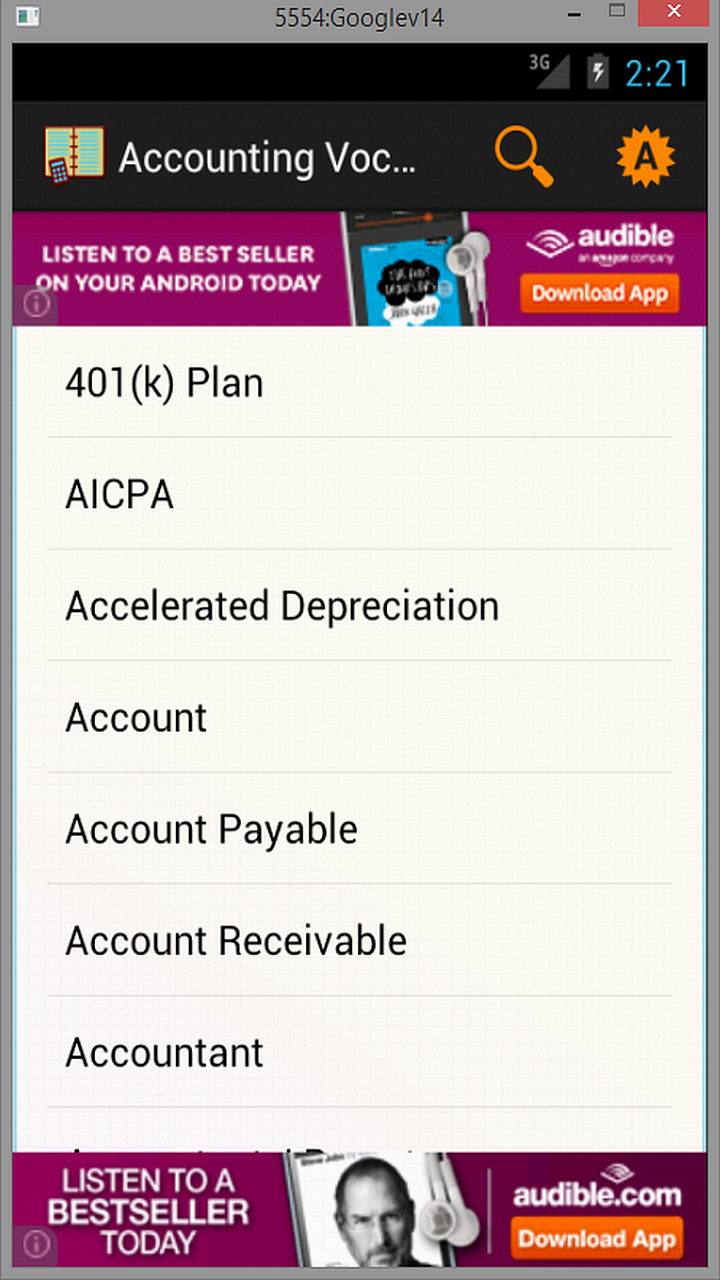
Task: Select Accelerated Depreciation from the list
Action: point(281,605)
